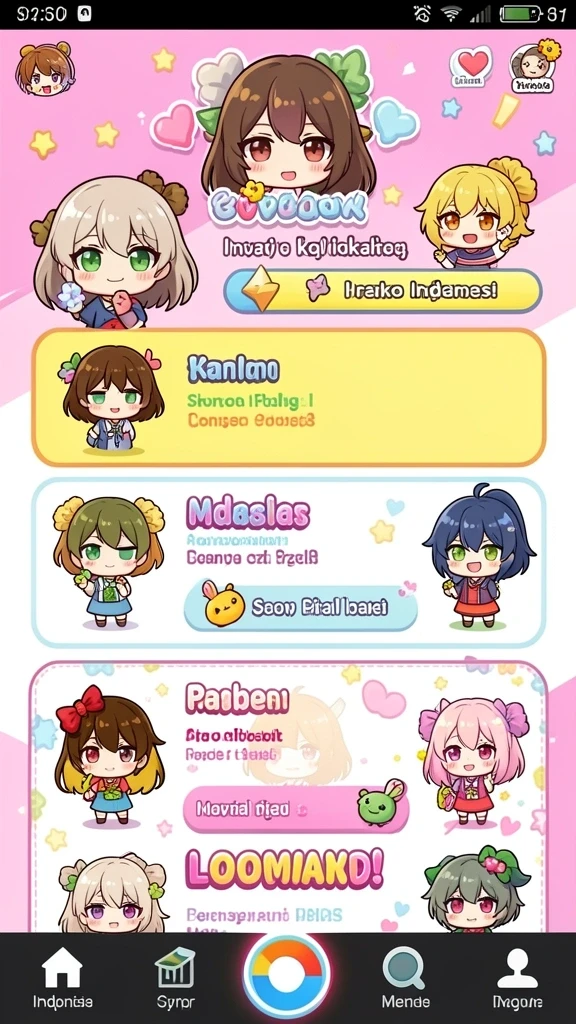Tap the blue Seon Bial barei button
This screenshot has height=1024, width=576.
(300, 607)
